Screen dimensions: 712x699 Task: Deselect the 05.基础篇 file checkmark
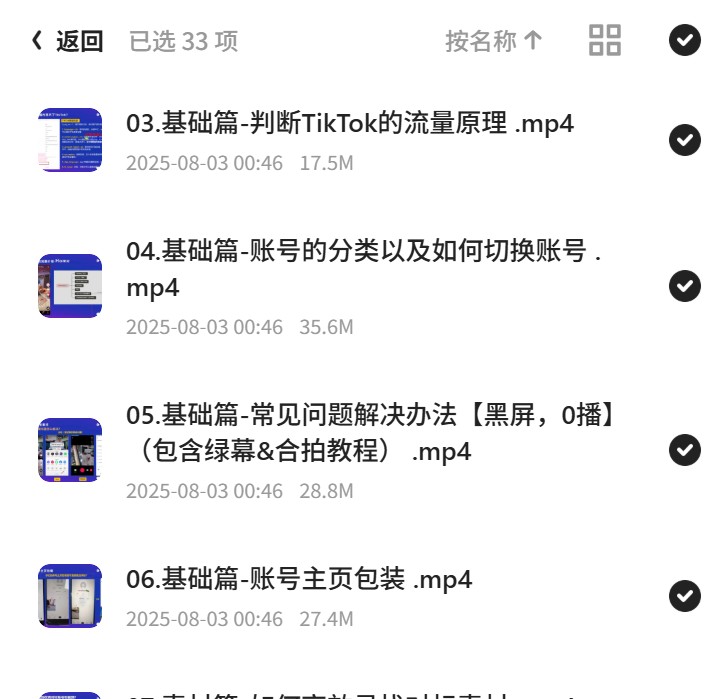[685, 450]
